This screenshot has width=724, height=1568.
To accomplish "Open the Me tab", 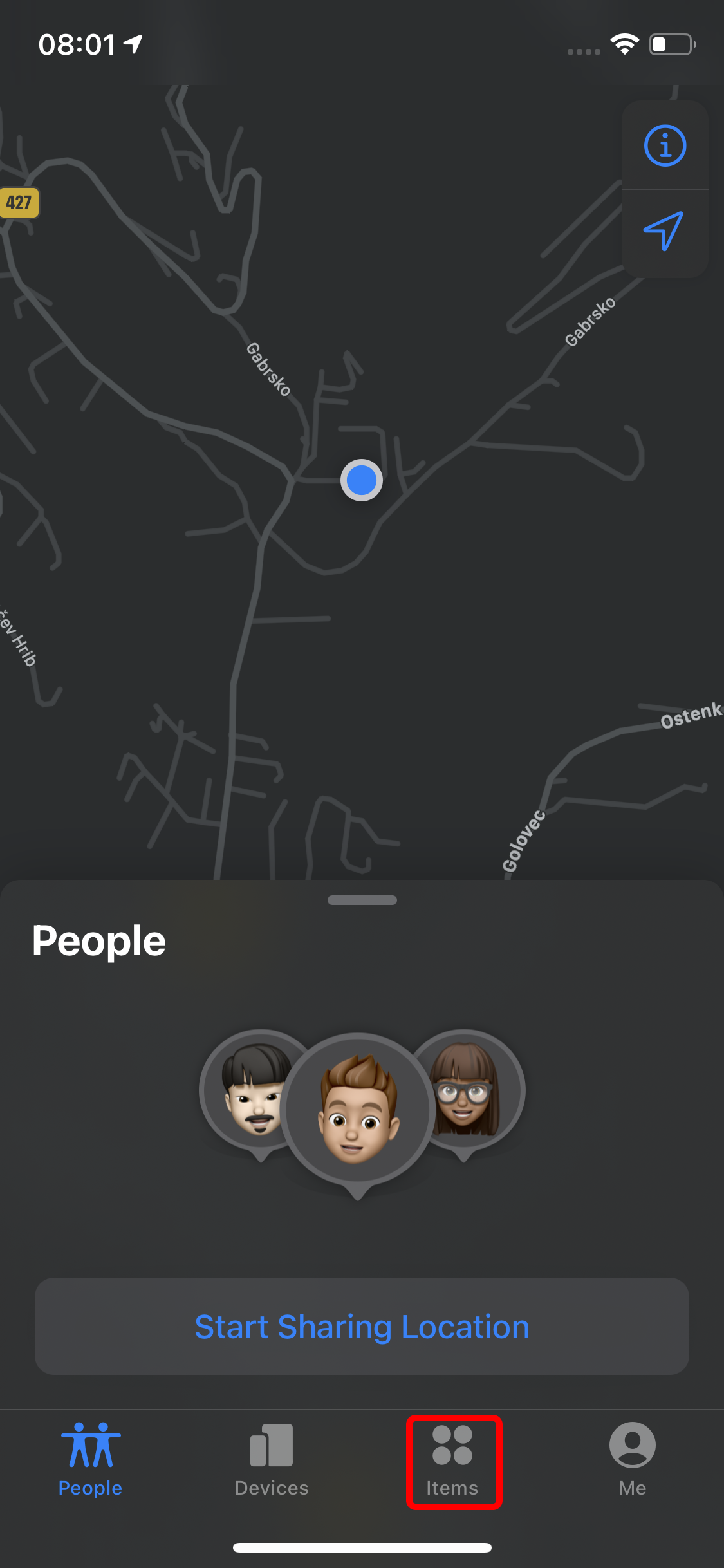I will point(632,1460).
